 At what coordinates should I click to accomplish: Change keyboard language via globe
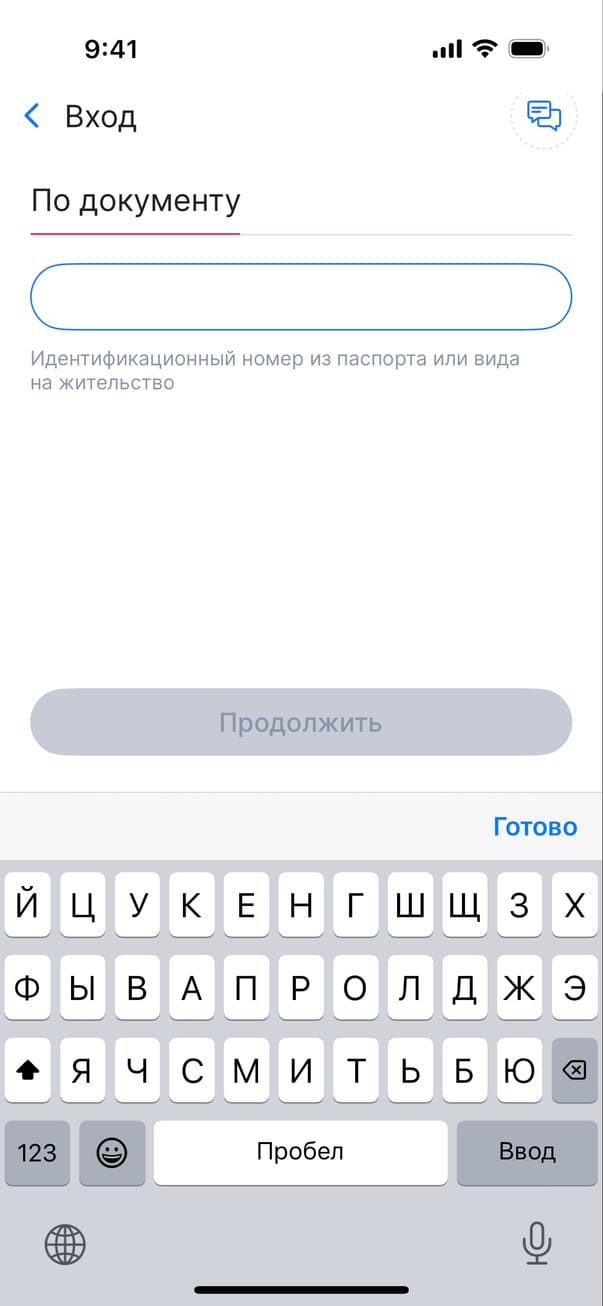(65, 1244)
